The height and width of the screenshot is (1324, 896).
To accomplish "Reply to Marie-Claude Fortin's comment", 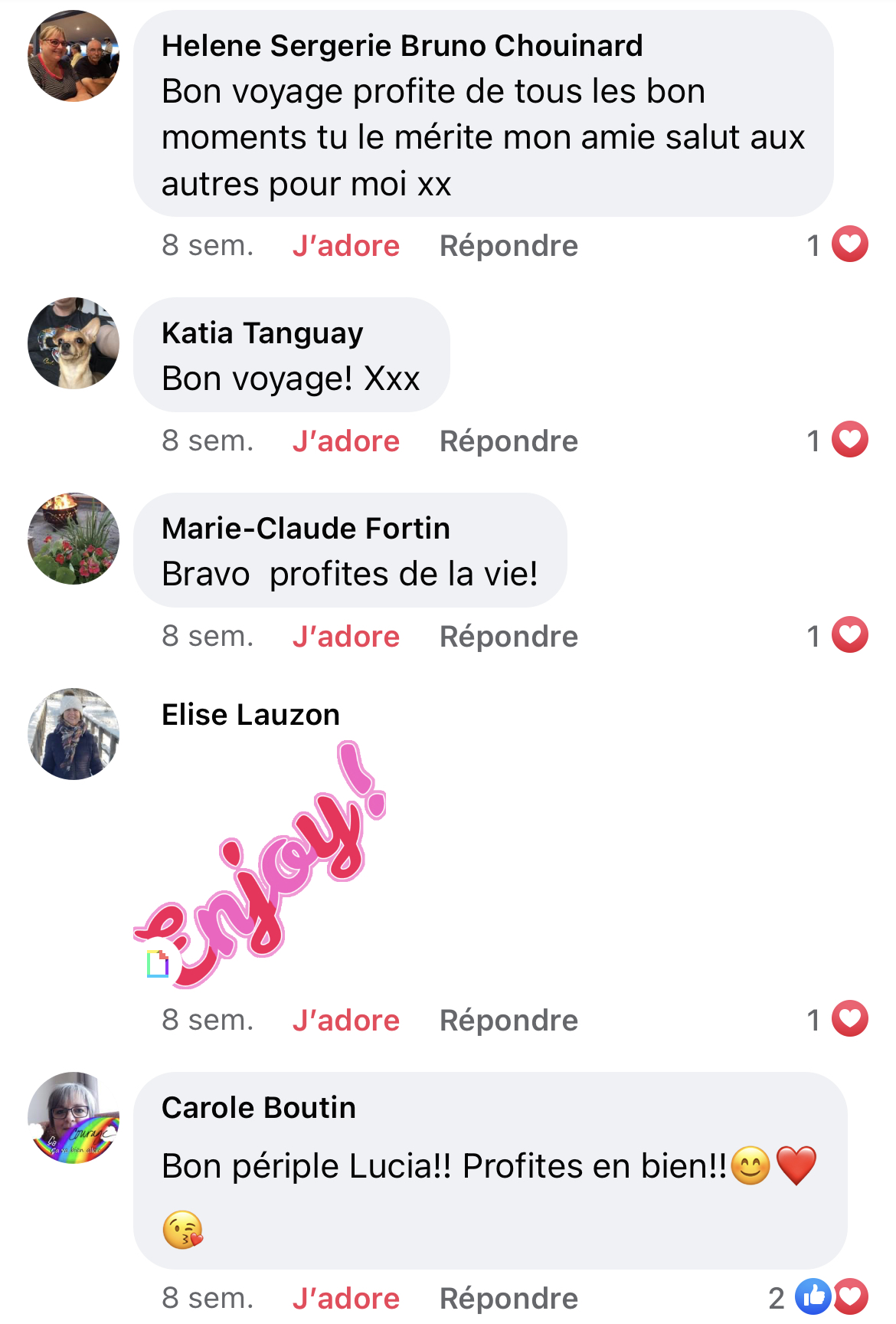I will [x=508, y=637].
